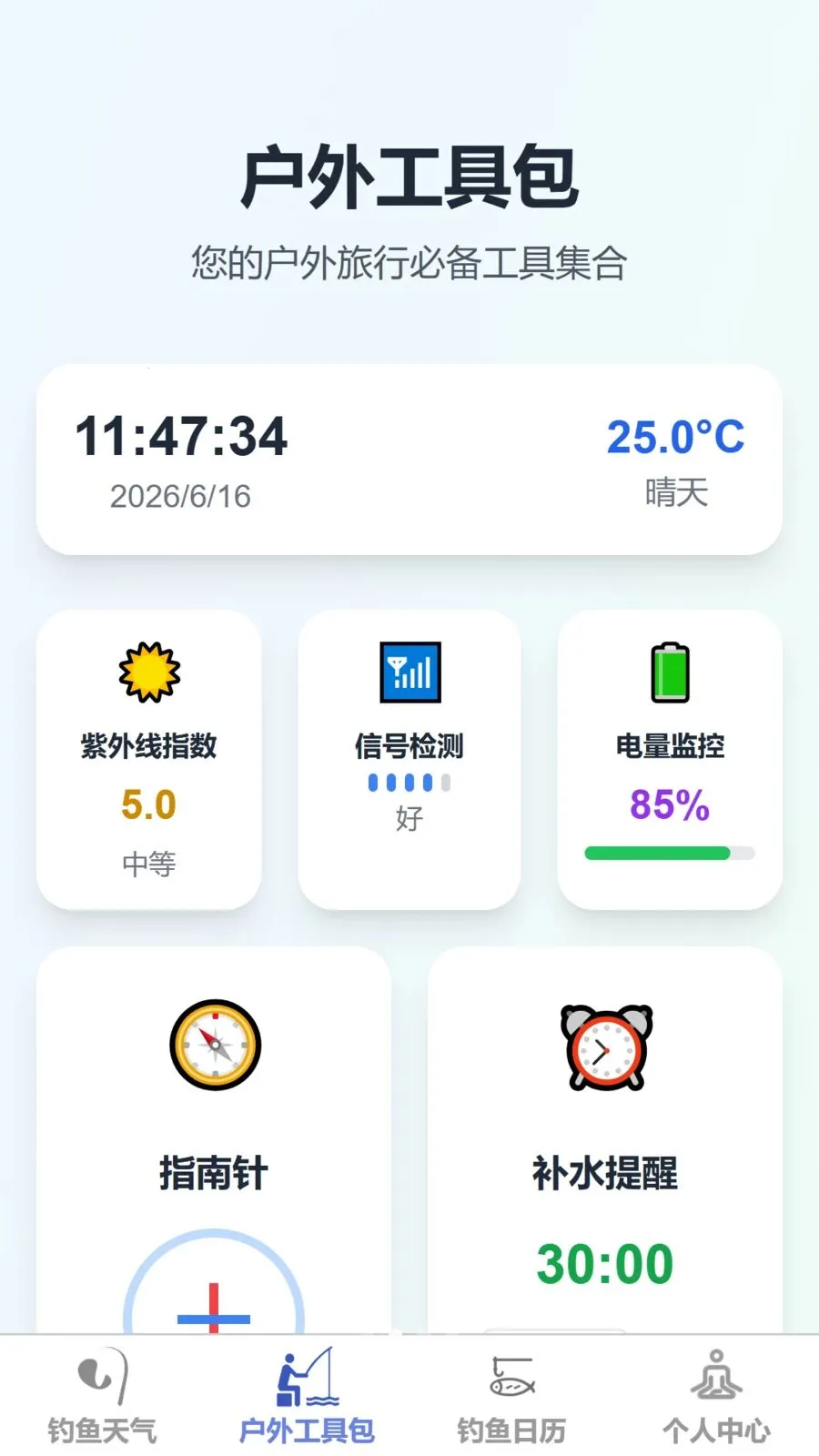Image resolution: width=819 pixels, height=1456 pixels.
Task: Open the 紫外线指数 card
Action: [149, 760]
